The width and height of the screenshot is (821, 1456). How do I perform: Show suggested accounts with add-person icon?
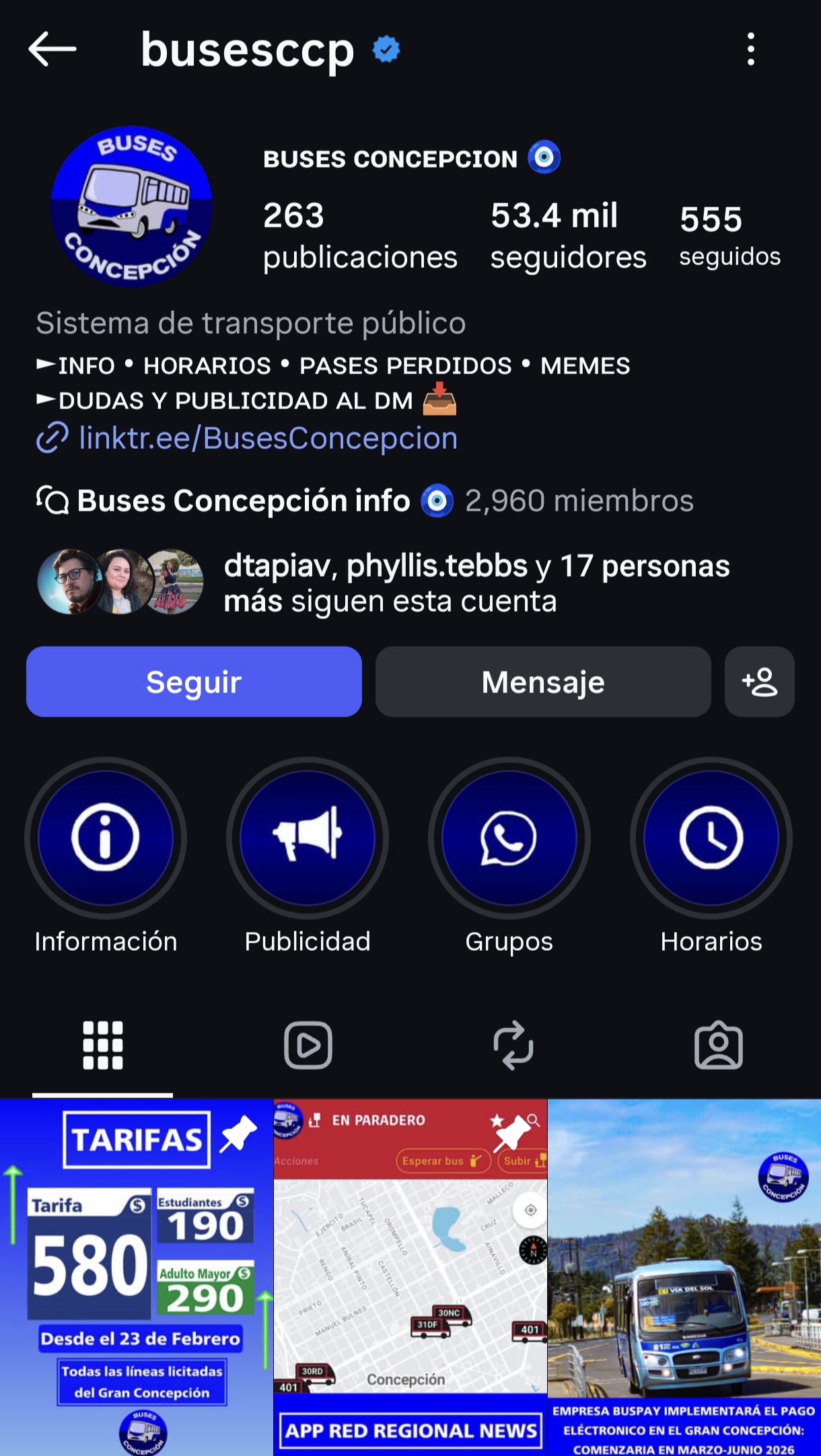tap(759, 682)
